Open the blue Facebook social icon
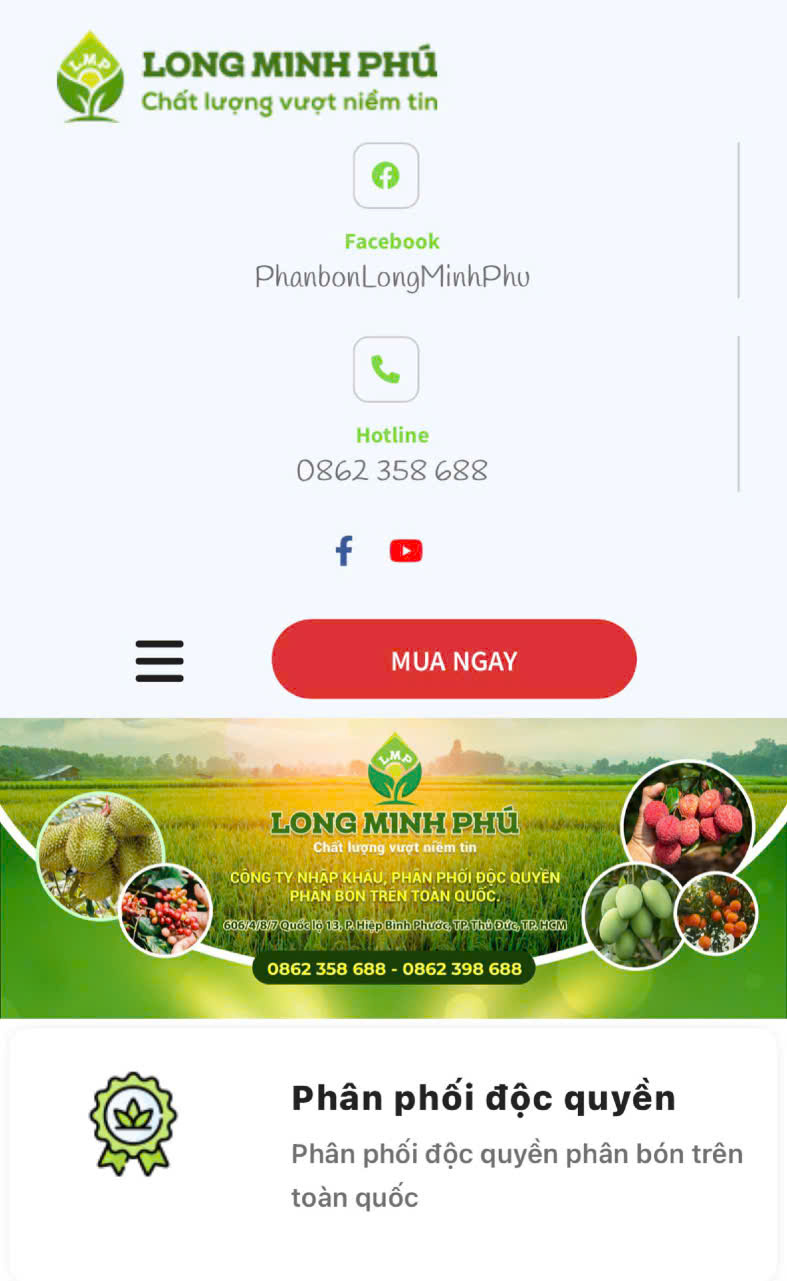This screenshot has width=787, height=1281. pyautogui.click(x=344, y=551)
